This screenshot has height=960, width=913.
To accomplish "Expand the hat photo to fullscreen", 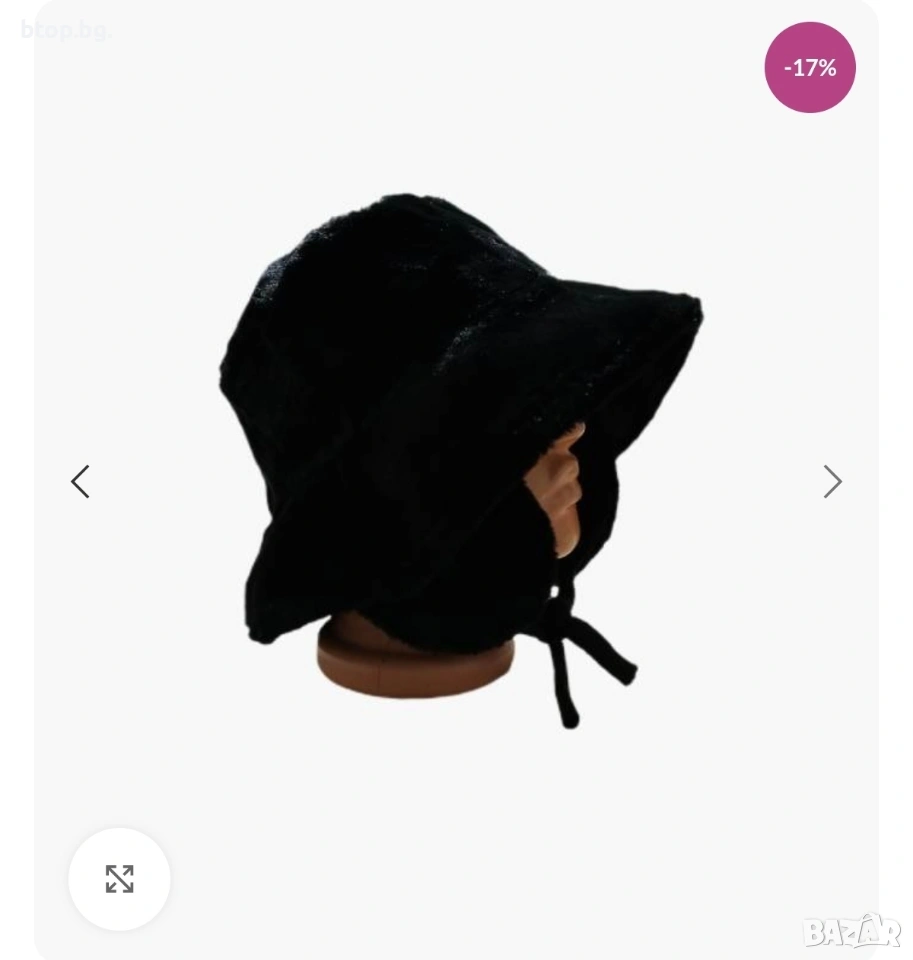I will coord(119,879).
